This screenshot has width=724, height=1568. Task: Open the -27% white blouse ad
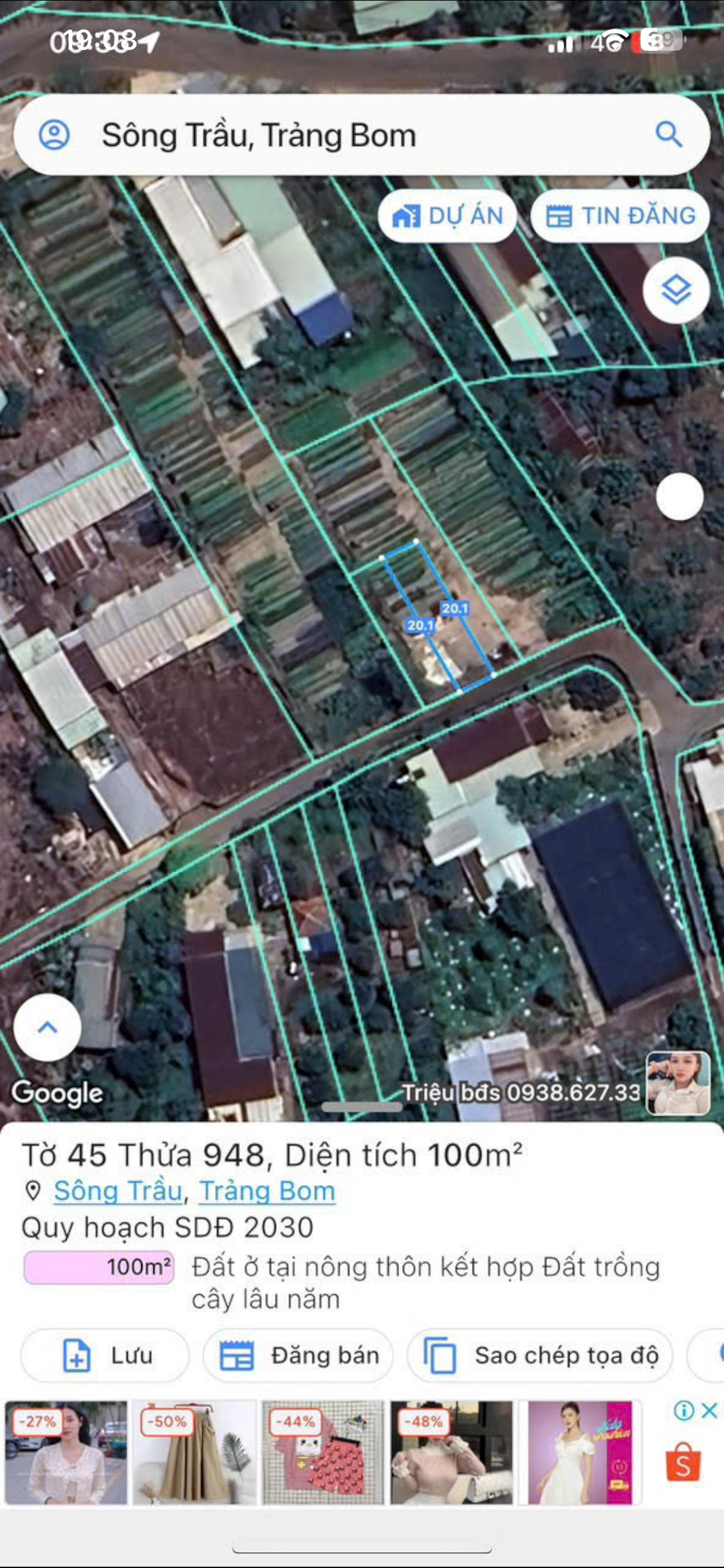pos(66,1453)
